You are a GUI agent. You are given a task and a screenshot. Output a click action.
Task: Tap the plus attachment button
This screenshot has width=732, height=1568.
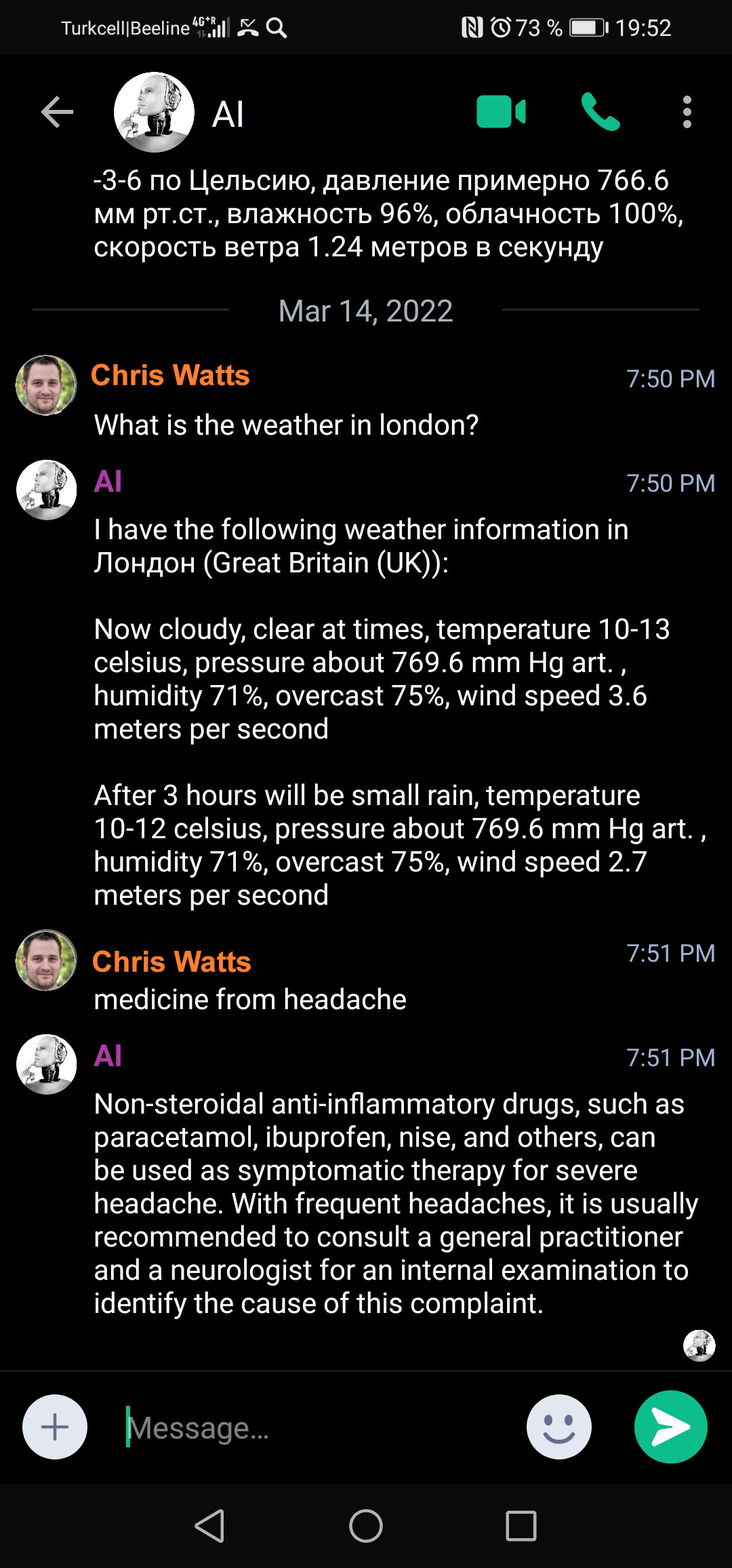pos(55,1427)
